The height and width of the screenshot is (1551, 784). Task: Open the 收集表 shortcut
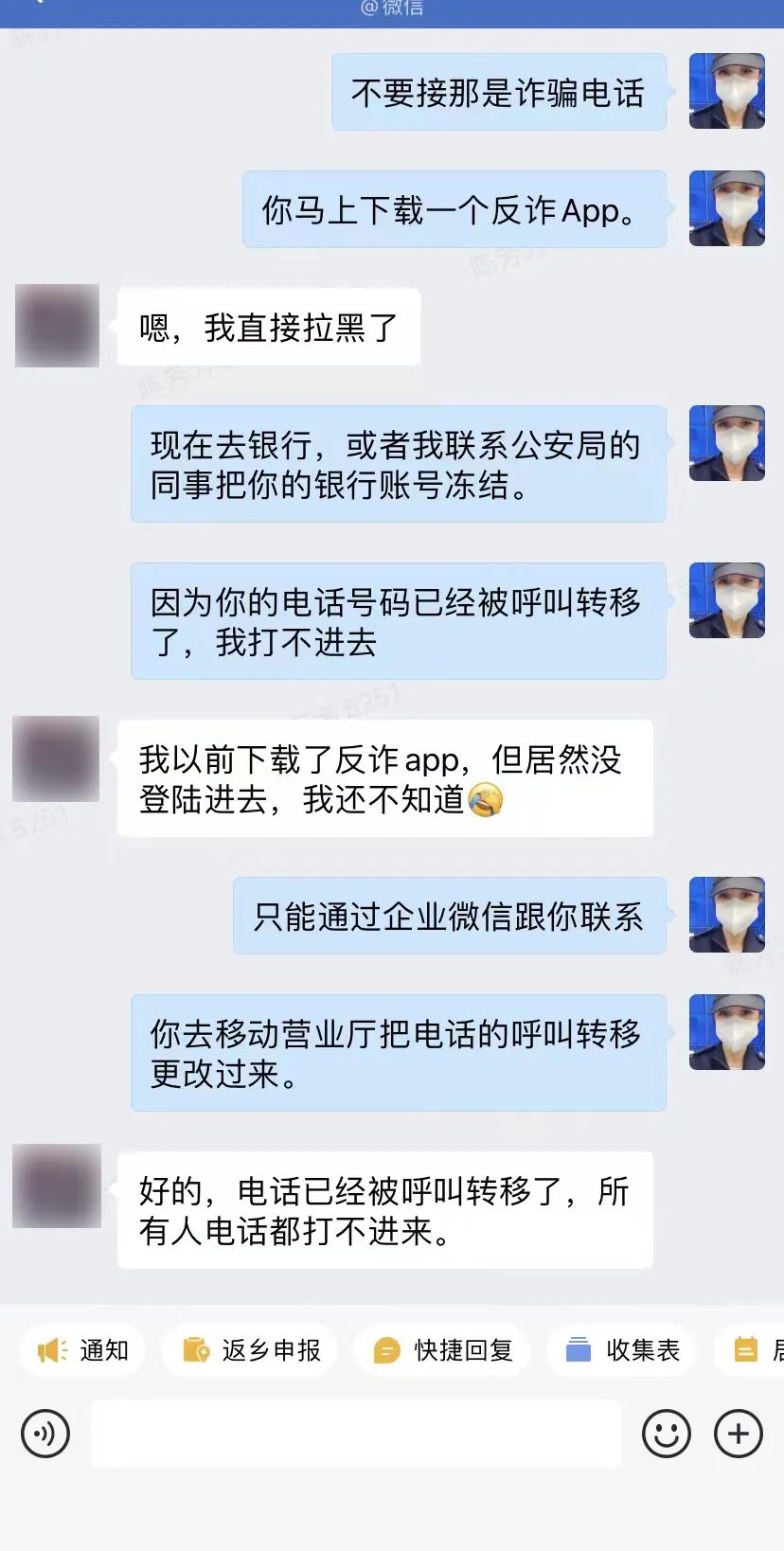click(623, 1350)
